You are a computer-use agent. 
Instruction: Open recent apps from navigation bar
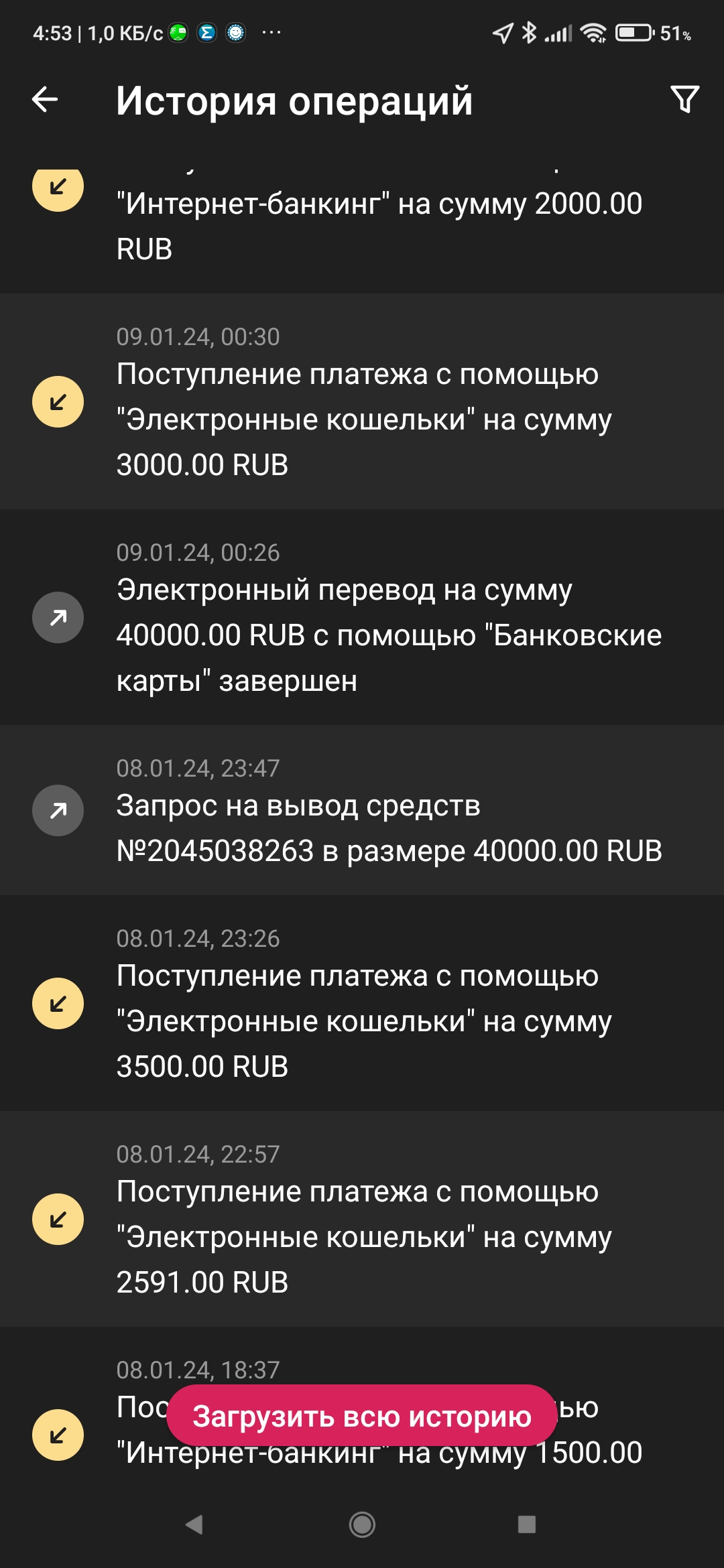[527, 1525]
